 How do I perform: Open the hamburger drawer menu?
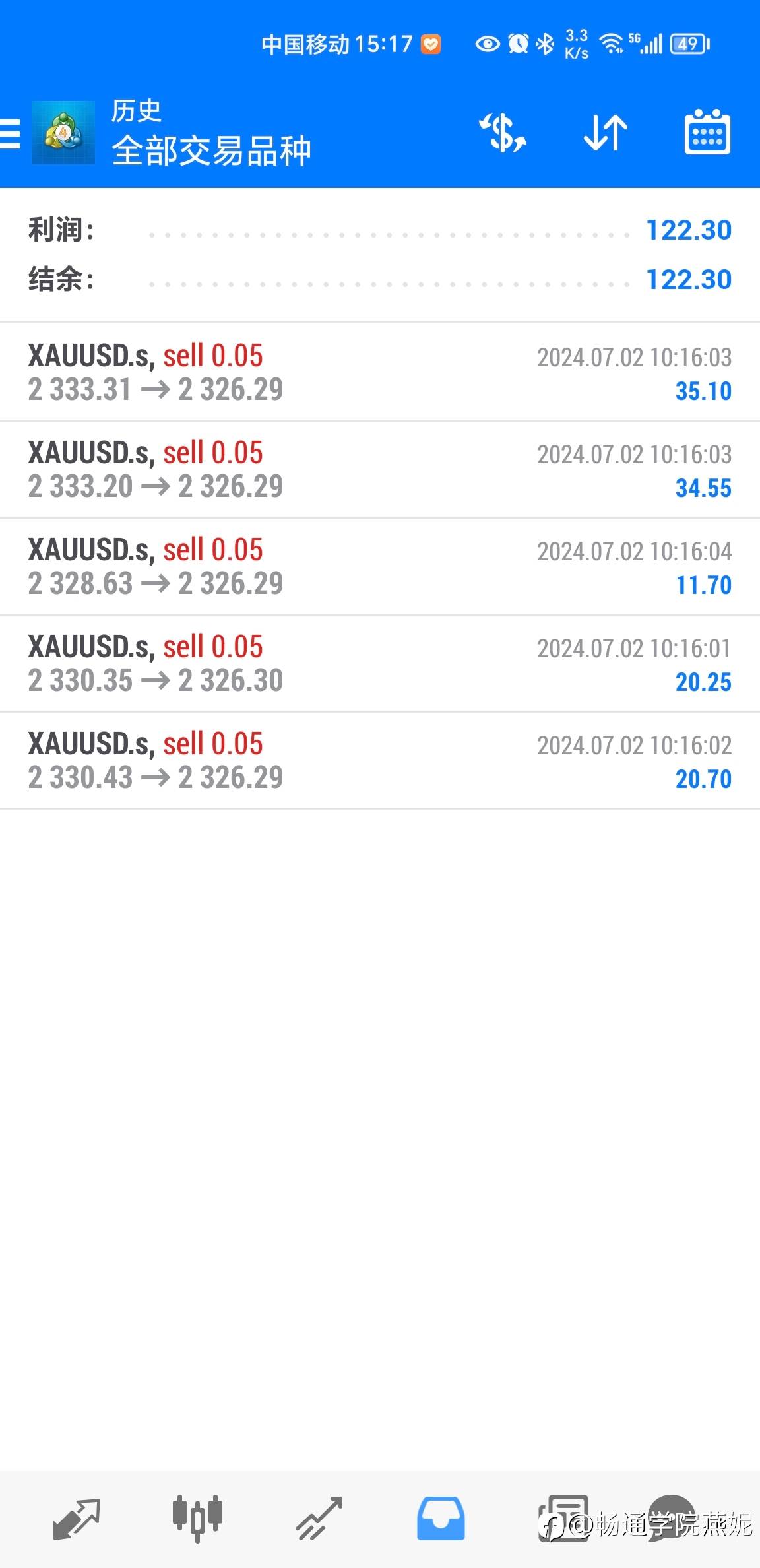(11, 134)
